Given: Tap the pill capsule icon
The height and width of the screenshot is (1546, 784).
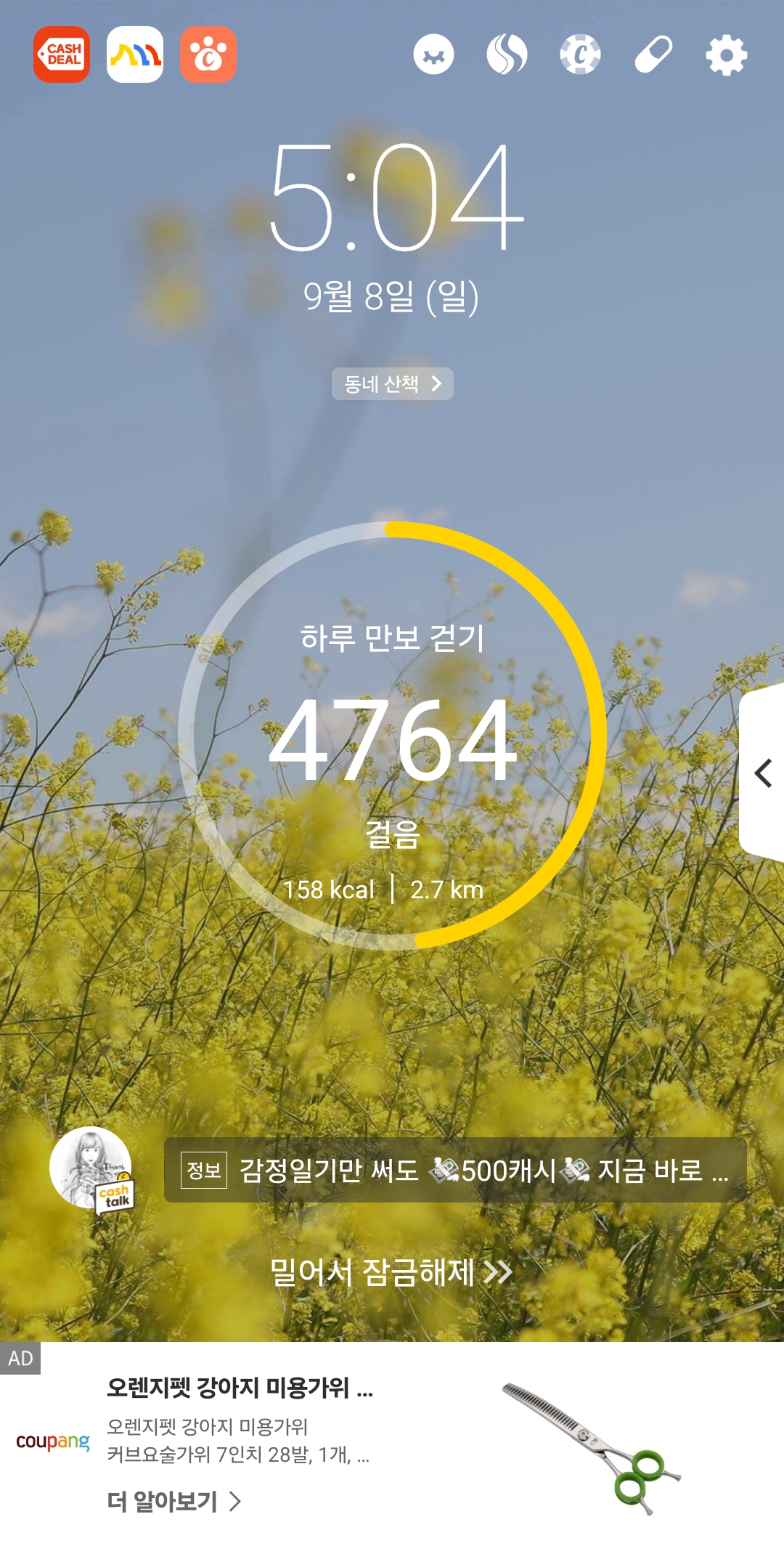Looking at the screenshot, I should click(x=653, y=55).
